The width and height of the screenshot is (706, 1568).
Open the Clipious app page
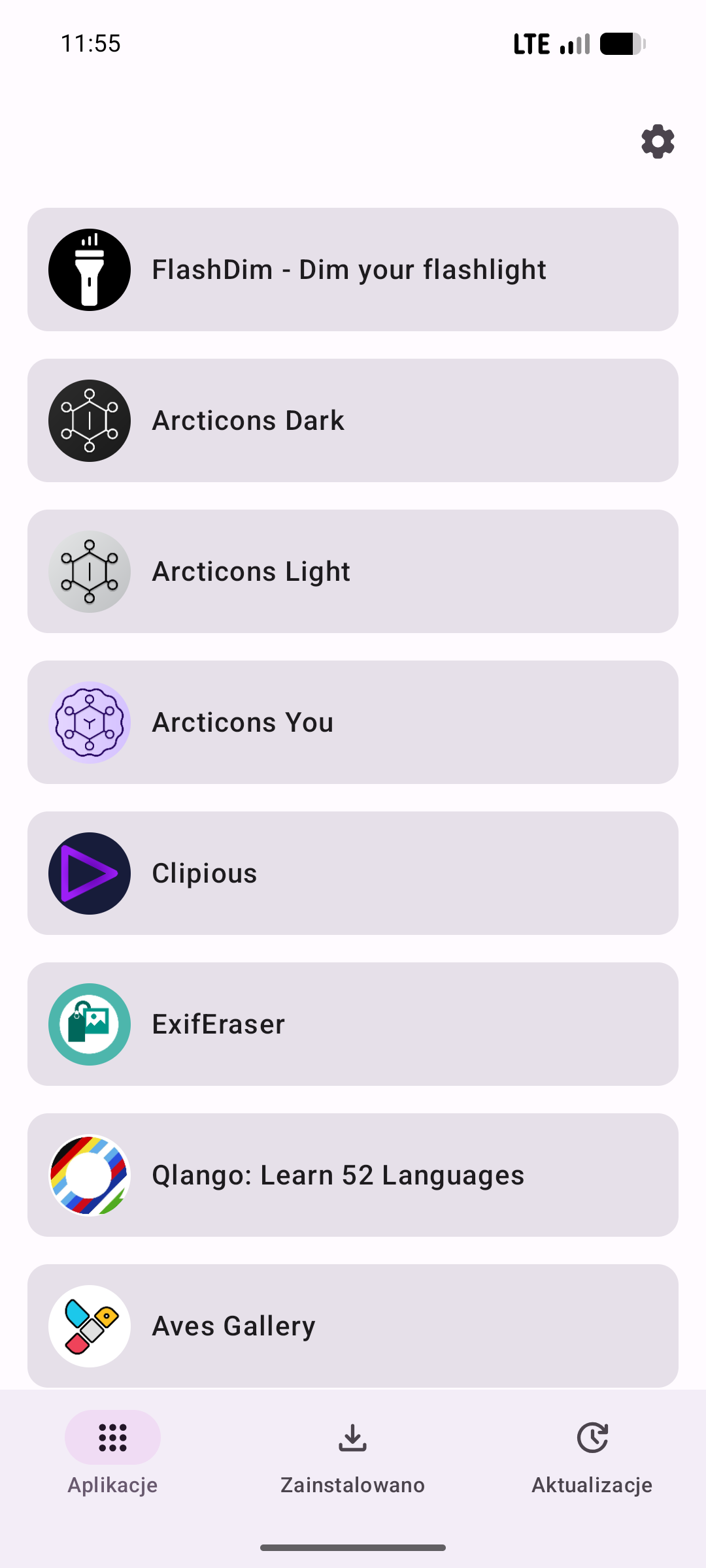[353, 874]
